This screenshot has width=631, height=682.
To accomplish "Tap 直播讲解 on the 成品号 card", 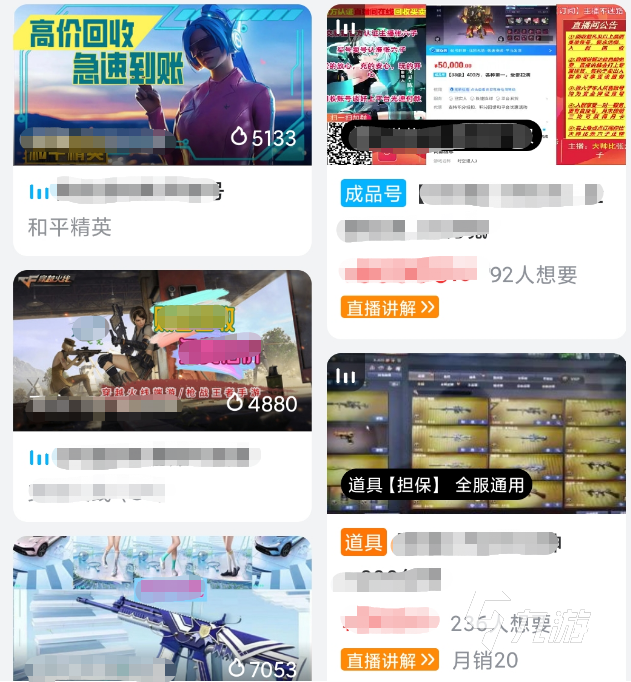I will pos(390,308).
